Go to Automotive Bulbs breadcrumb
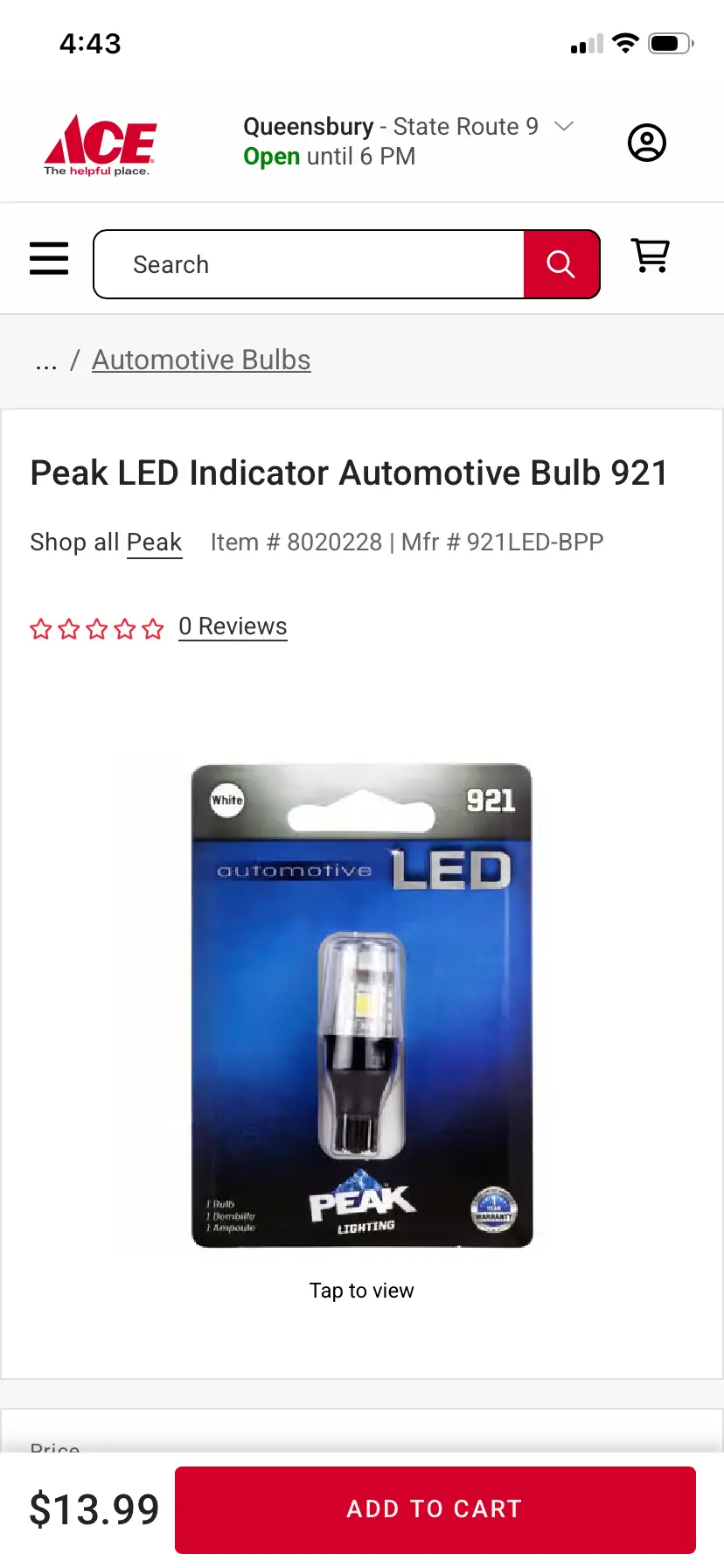 [x=201, y=360]
